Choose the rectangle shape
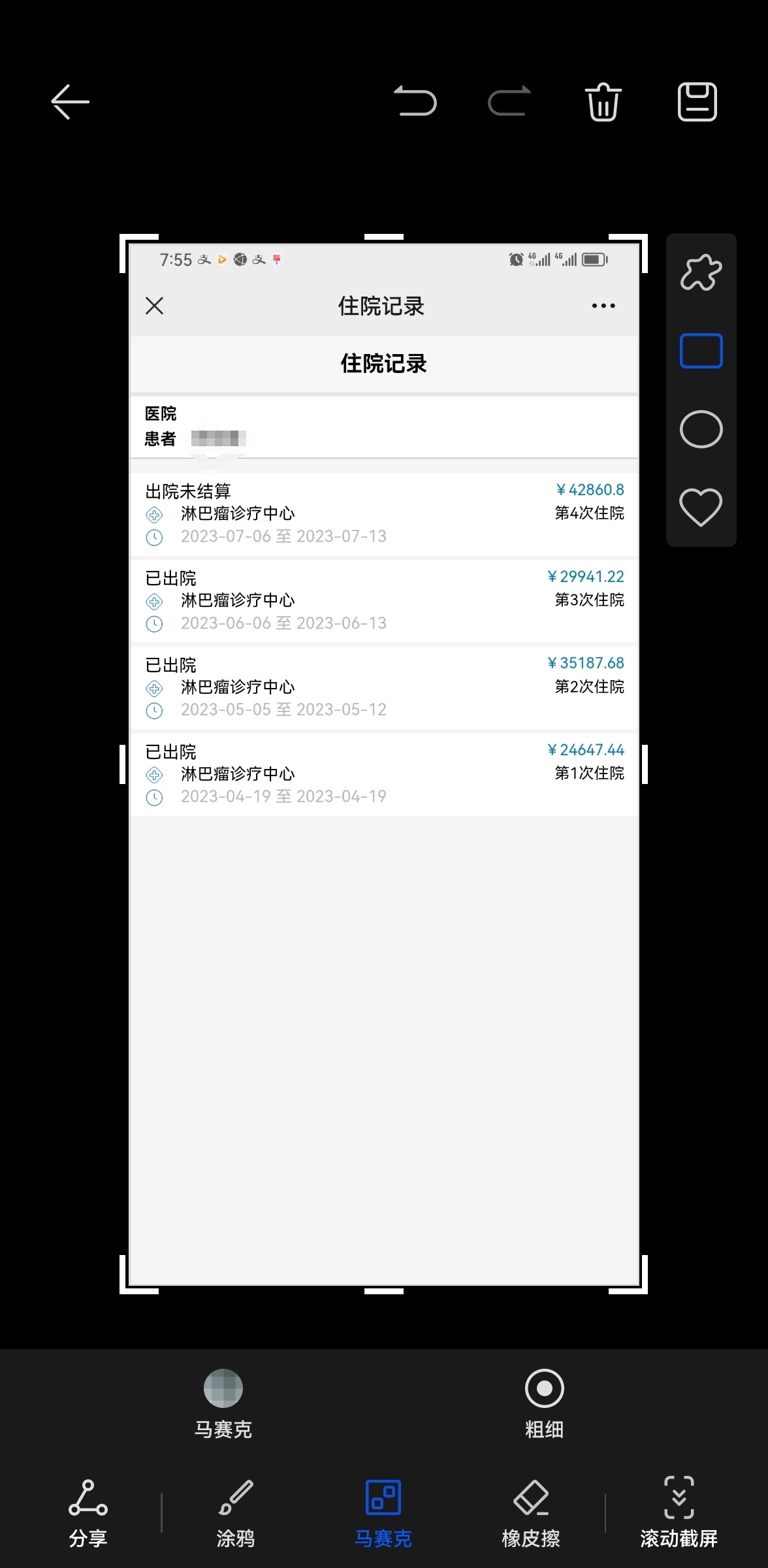The image size is (768, 1568). (x=701, y=351)
